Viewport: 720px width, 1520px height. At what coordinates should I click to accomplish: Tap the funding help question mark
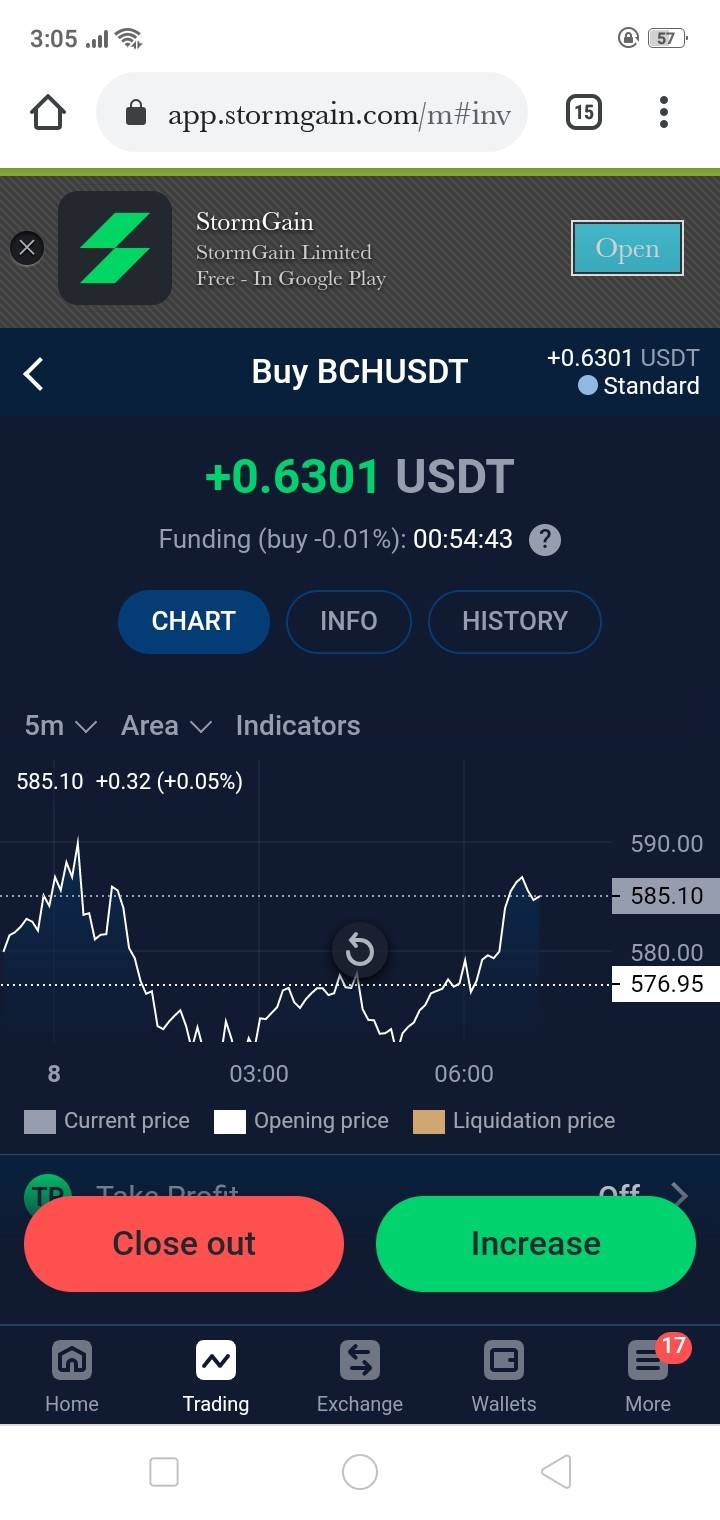click(x=544, y=540)
